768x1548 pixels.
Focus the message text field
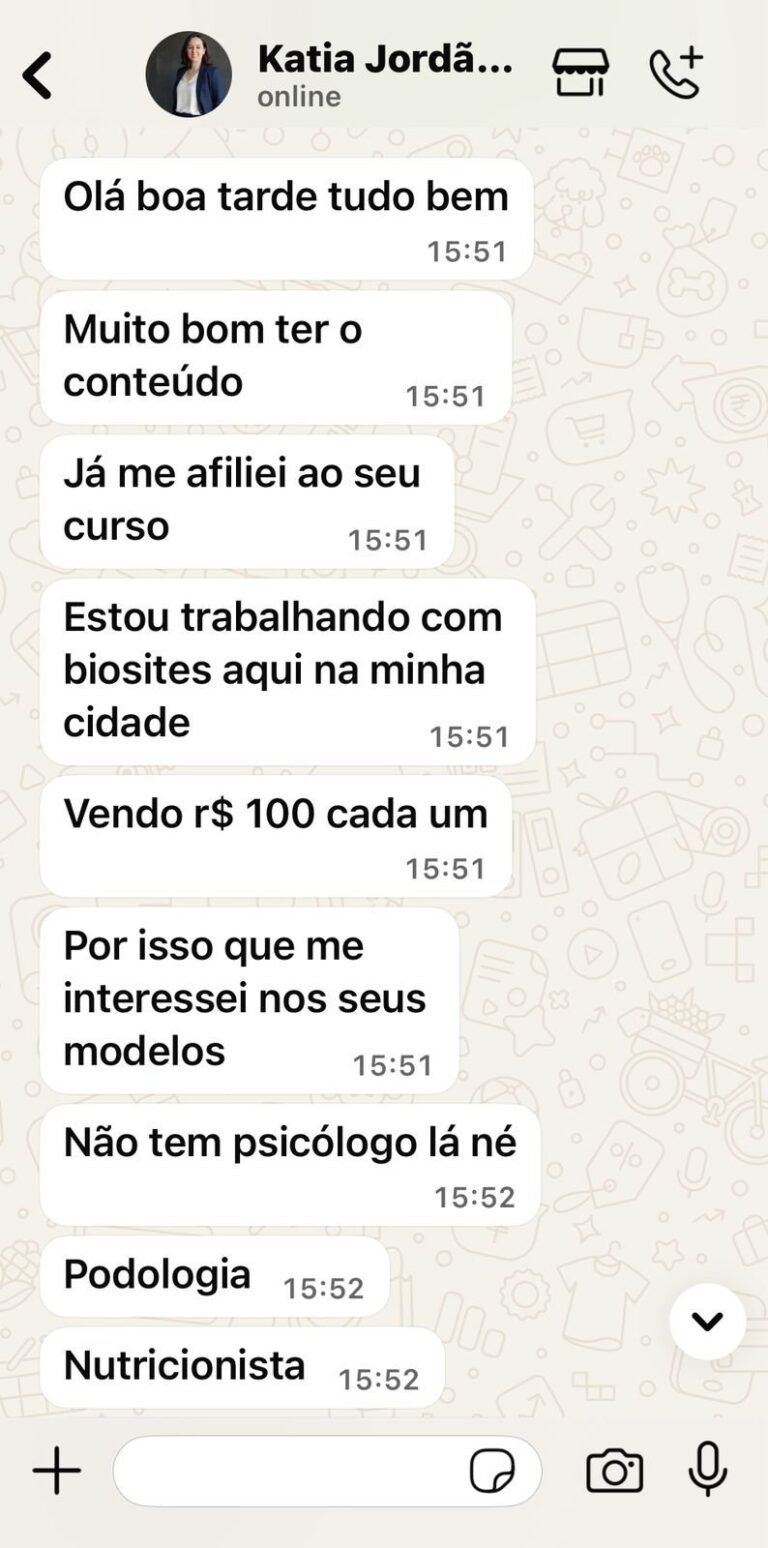coord(290,1472)
